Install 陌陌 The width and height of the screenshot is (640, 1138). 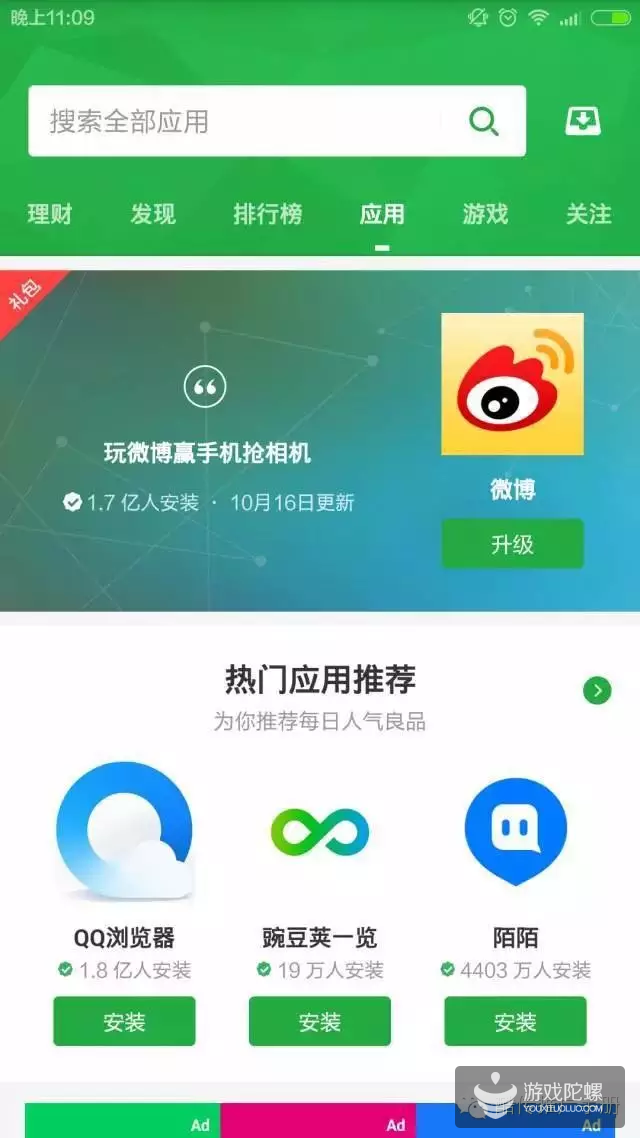[515, 1022]
